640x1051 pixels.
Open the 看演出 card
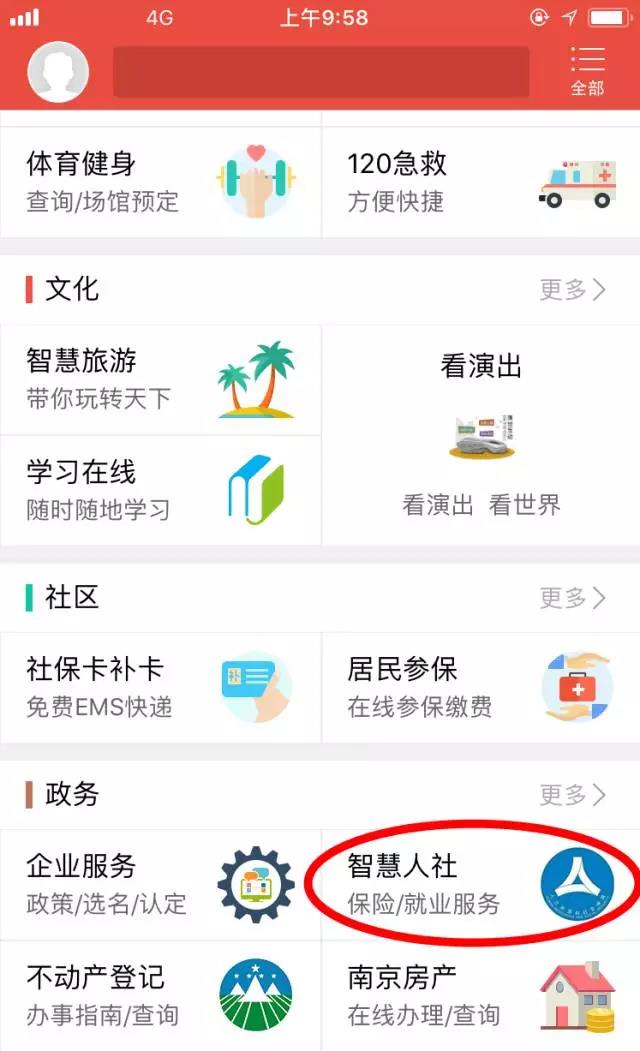(x=481, y=436)
